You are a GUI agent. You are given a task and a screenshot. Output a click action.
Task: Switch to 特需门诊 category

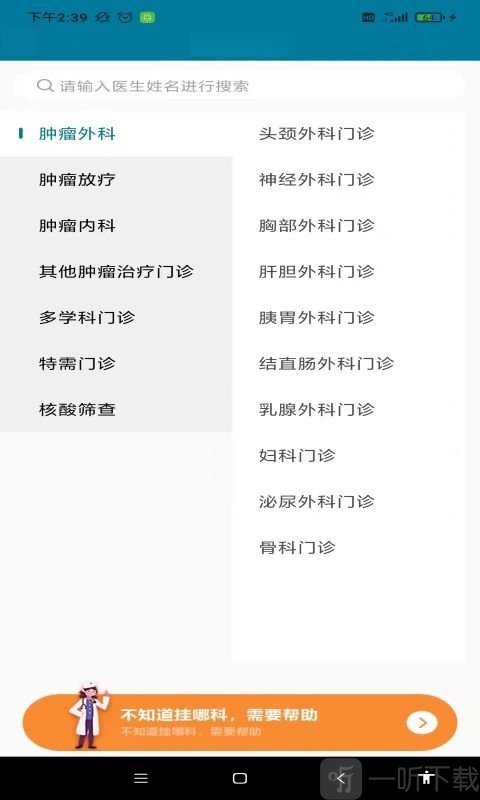(x=116, y=363)
